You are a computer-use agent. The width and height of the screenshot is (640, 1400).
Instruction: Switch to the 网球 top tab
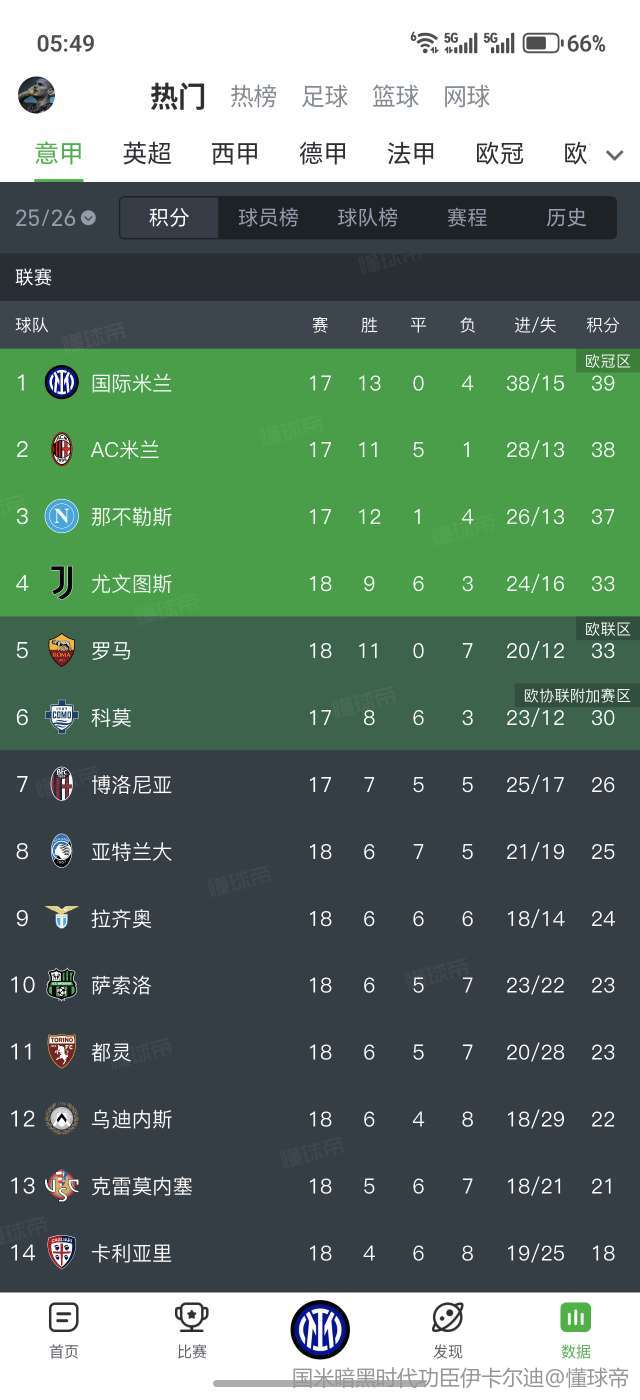pos(467,97)
